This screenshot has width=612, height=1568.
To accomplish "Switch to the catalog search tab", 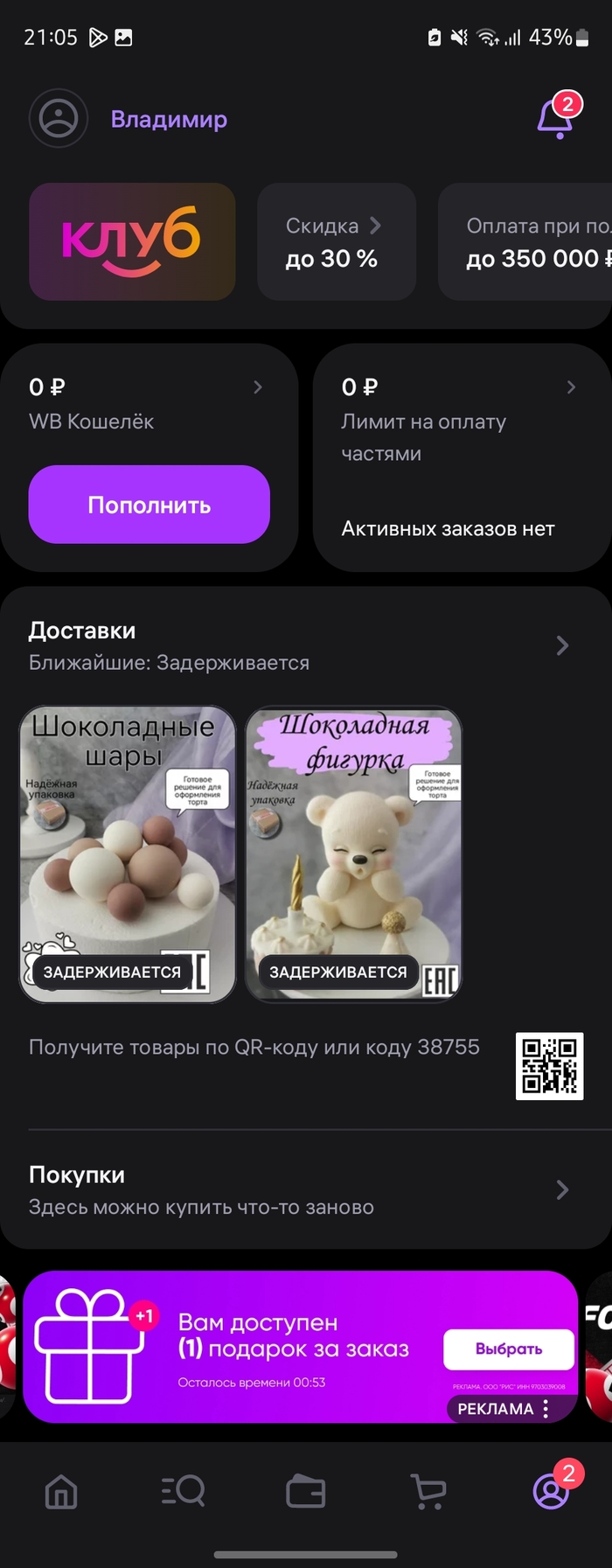I will [x=184, y=1491].
